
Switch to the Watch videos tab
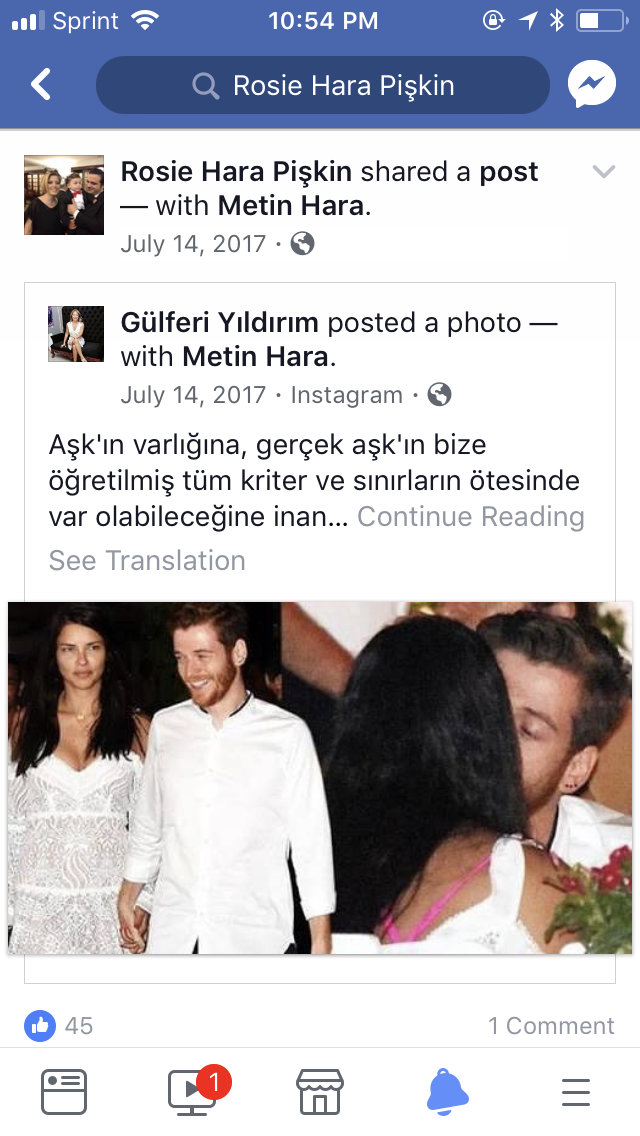click(x=193, y=1092)
